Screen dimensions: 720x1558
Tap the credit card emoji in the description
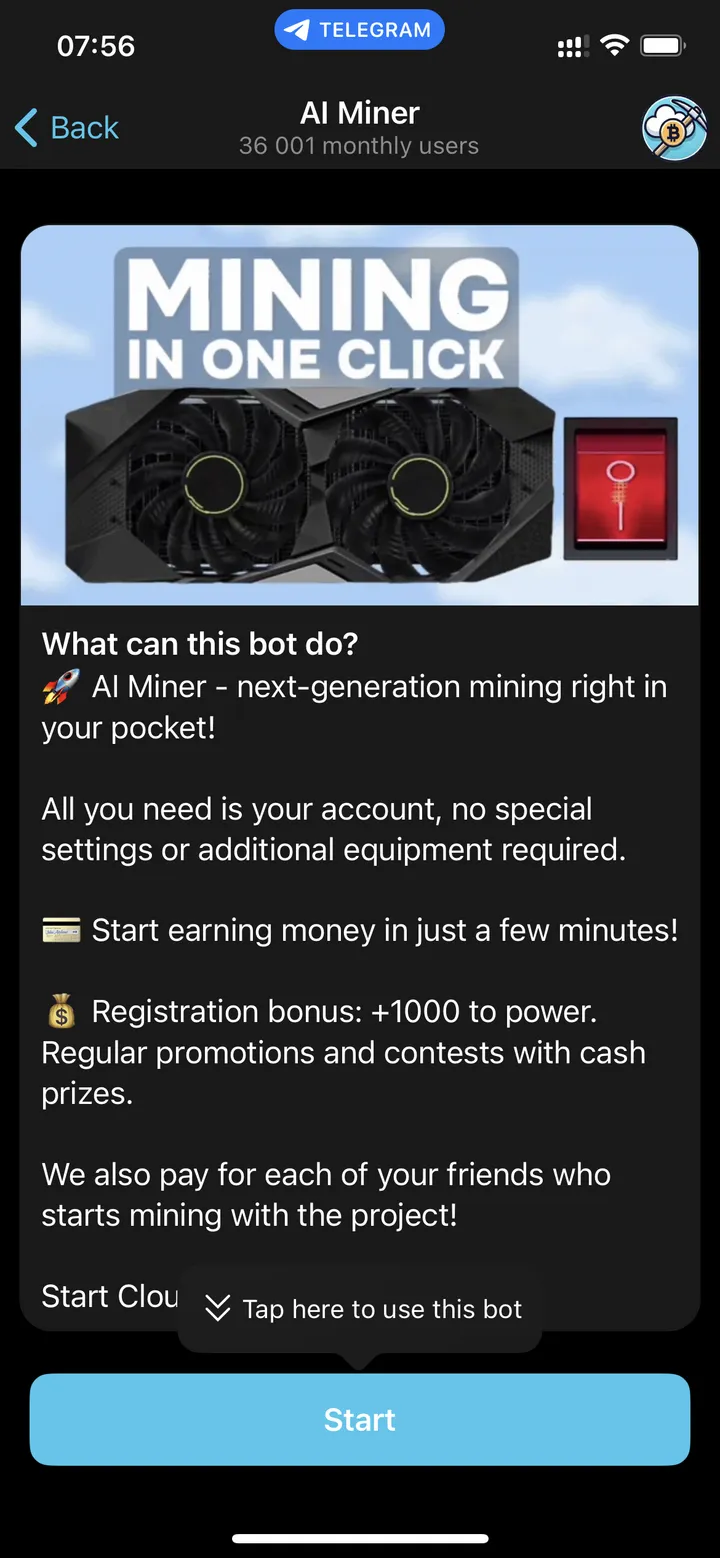pos(59,929)
